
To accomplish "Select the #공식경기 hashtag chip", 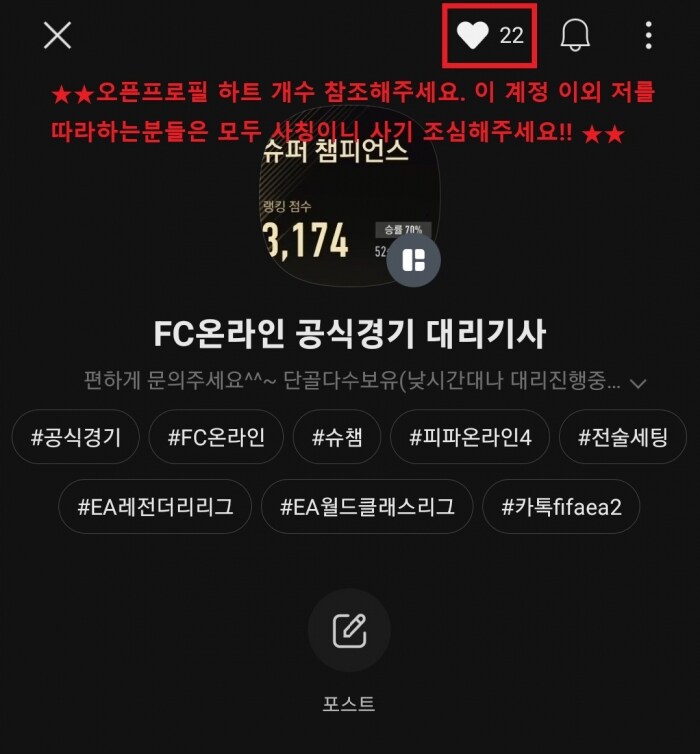I will (x=76, y=437).
